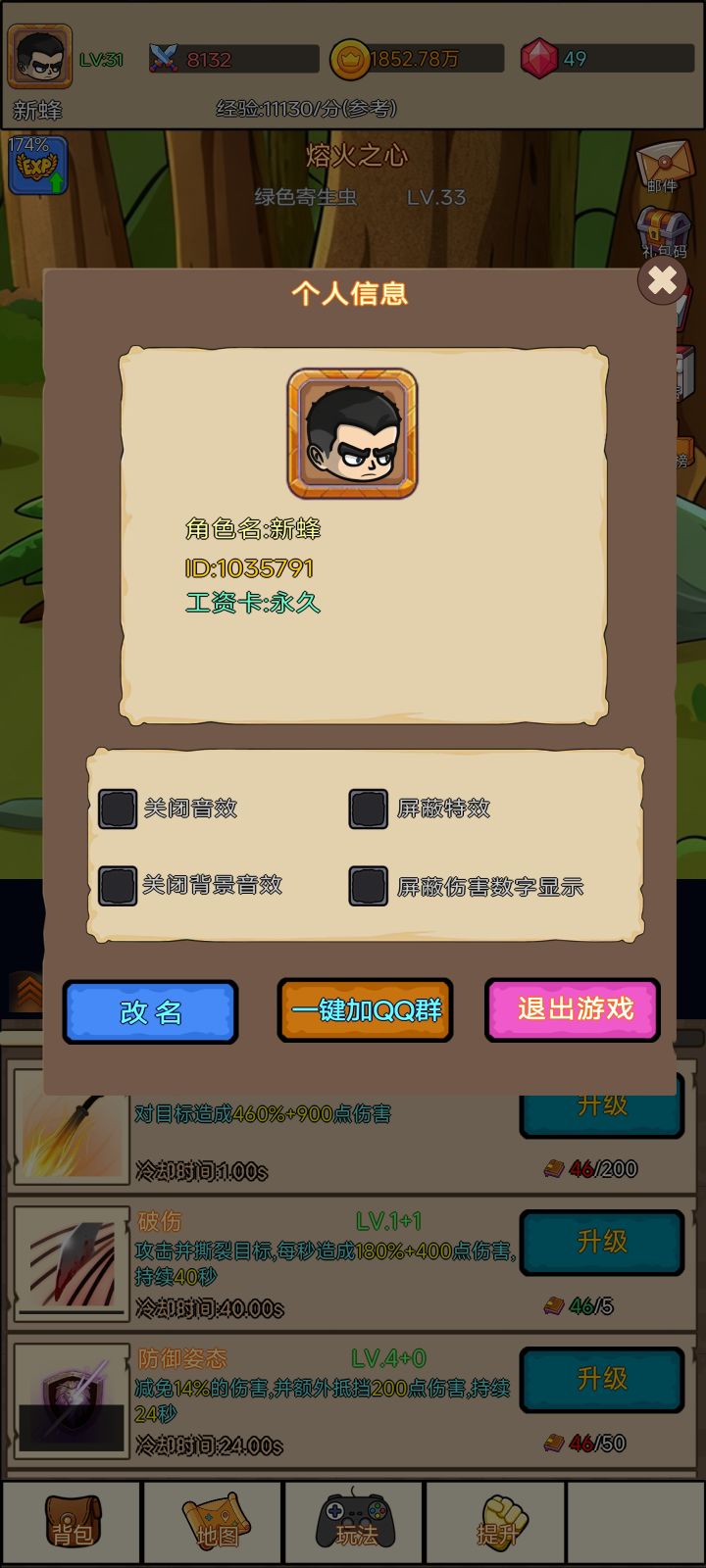Switch to the 玩法 tab
The height and width of the screenshot is (1568, 706).
coord(353,1524)
